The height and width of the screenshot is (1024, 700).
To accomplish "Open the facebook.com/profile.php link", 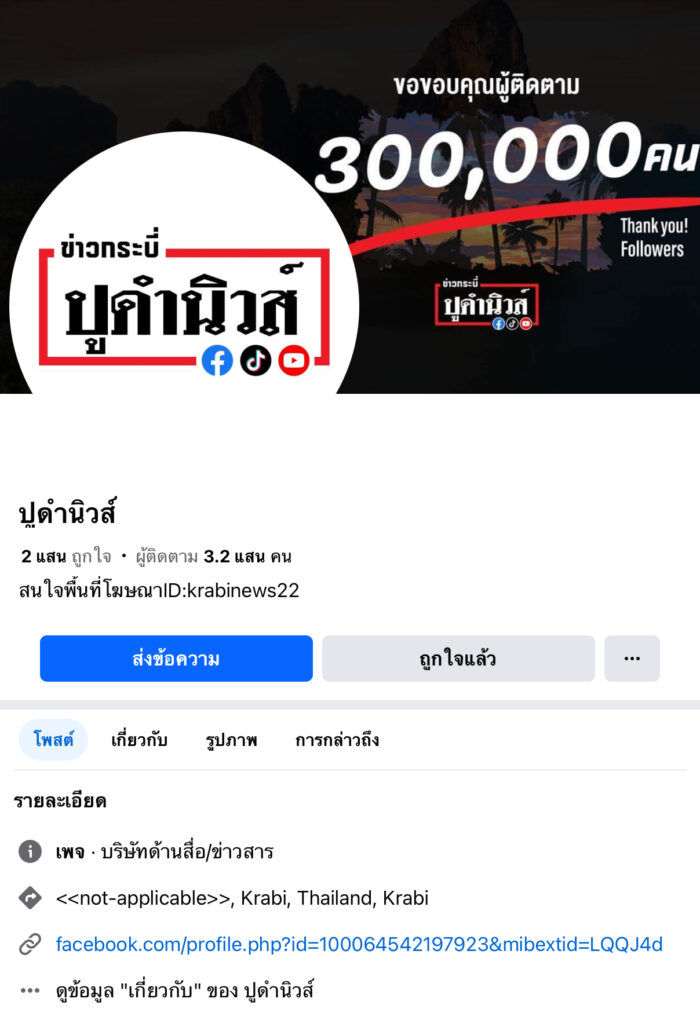I will coord(359,944).
